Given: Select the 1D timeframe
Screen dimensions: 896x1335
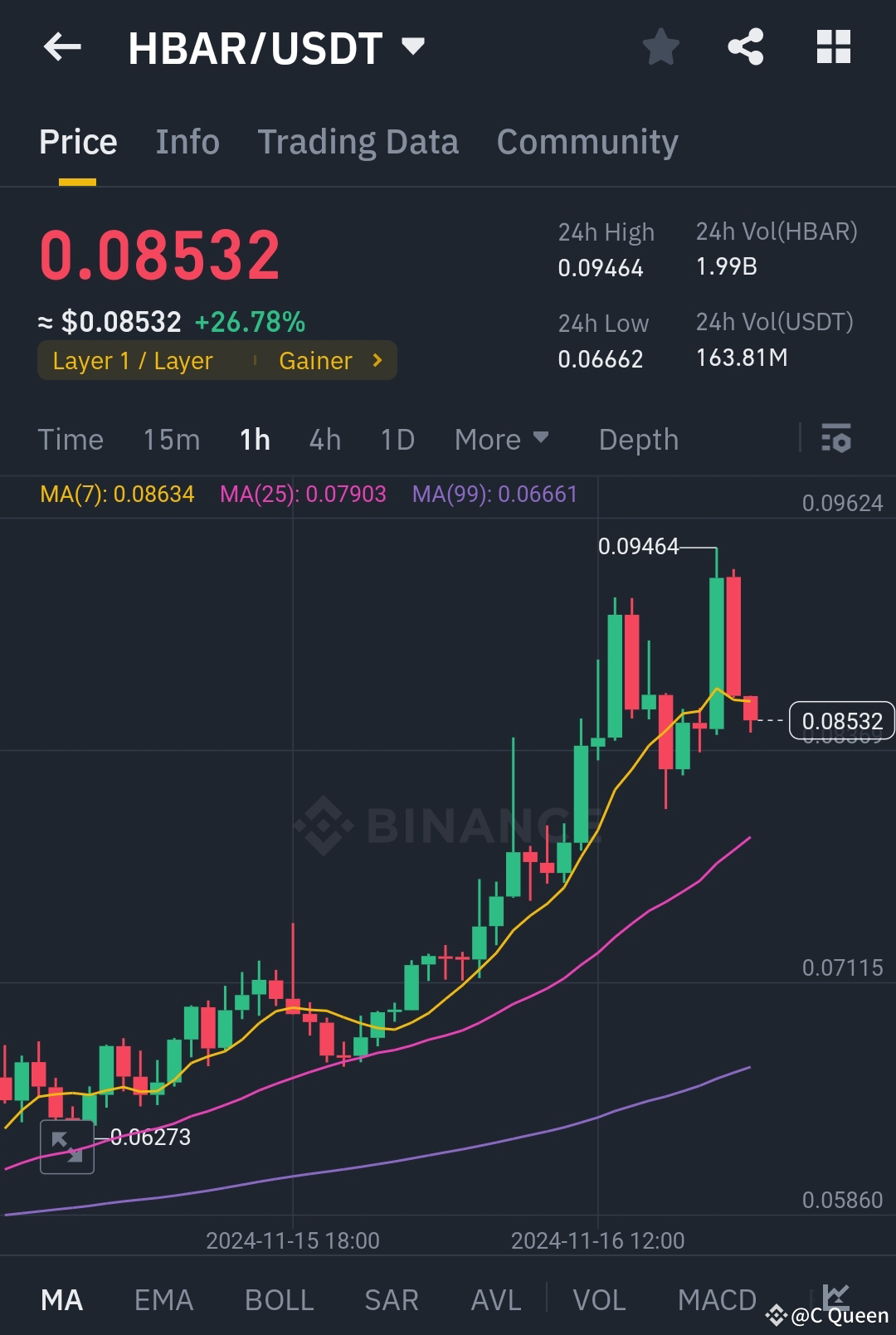Looking at the screenshot, I should click(397, 439).
